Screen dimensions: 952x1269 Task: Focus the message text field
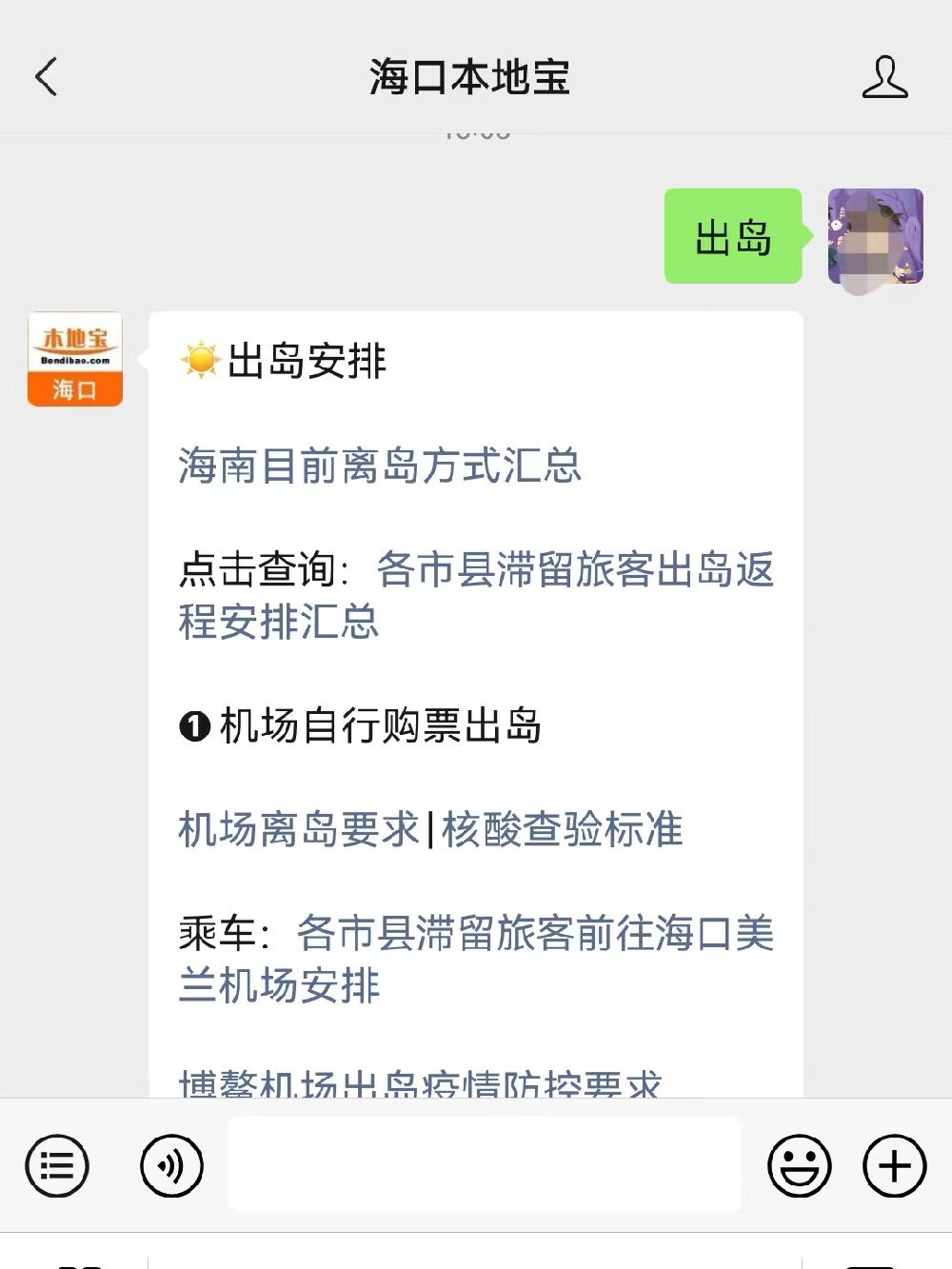(x=485, y=1165)
